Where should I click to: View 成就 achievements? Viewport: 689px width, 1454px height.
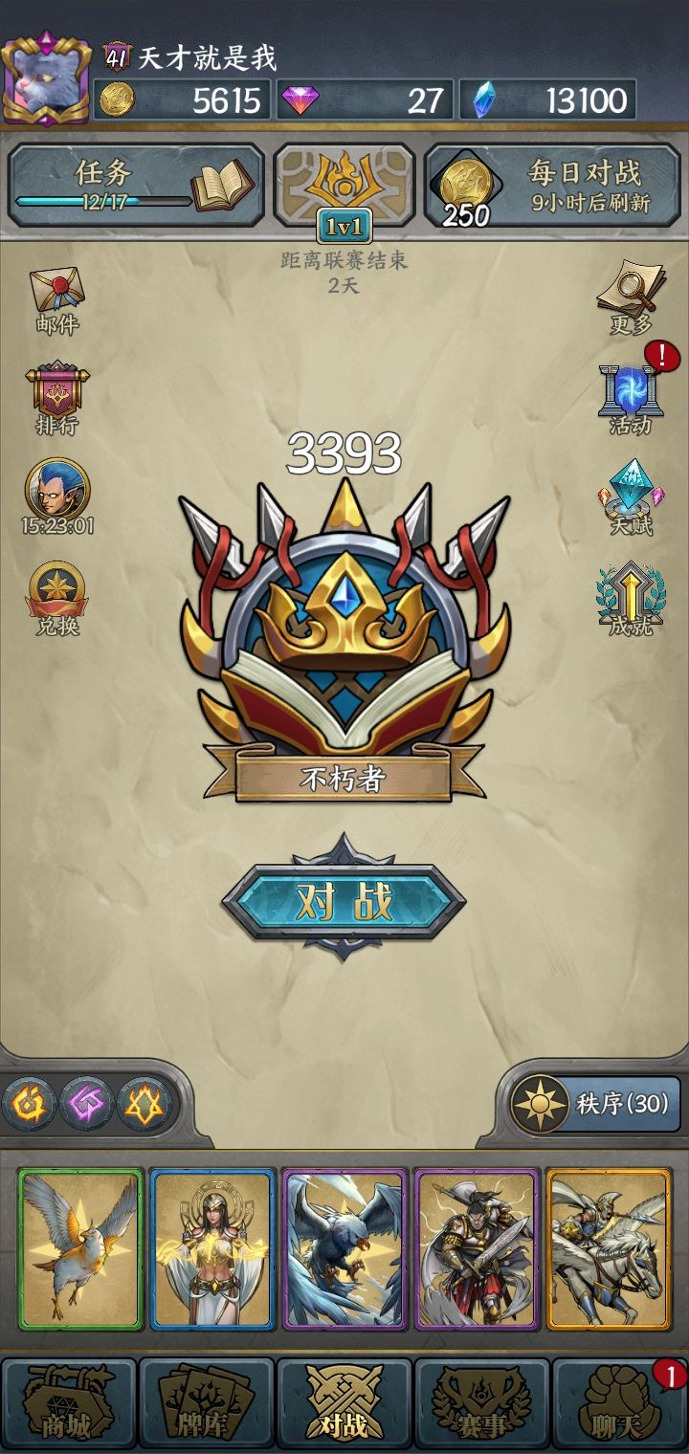[x=631, y=598]
